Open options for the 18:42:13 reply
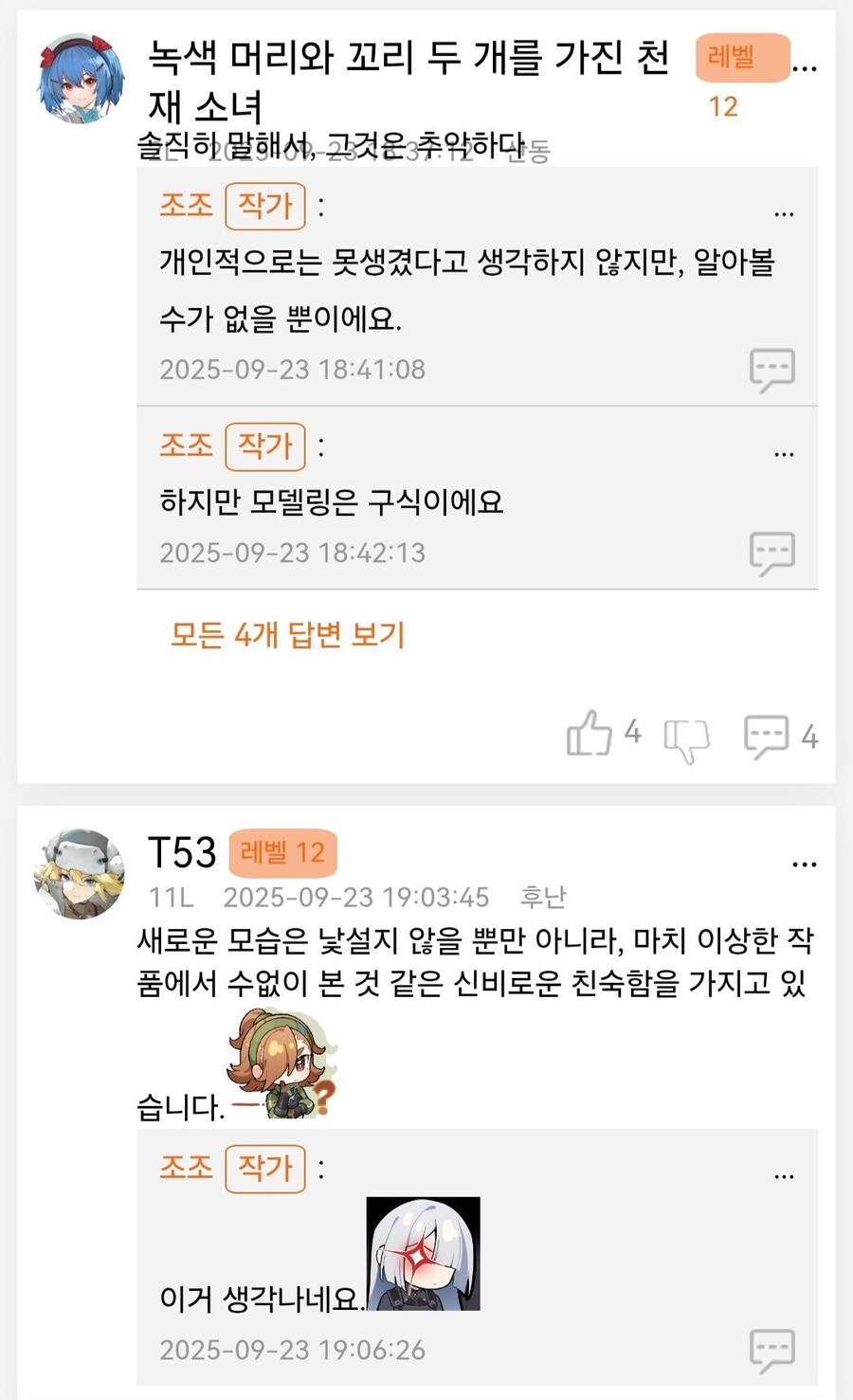 pos(784,455)
